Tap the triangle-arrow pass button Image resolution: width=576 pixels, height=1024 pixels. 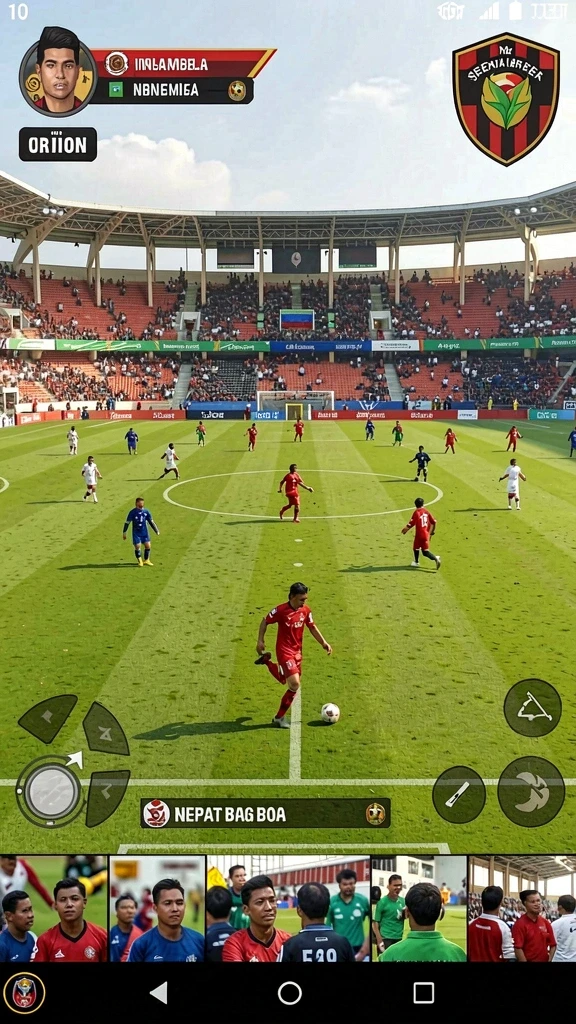[x=532, y=708]
